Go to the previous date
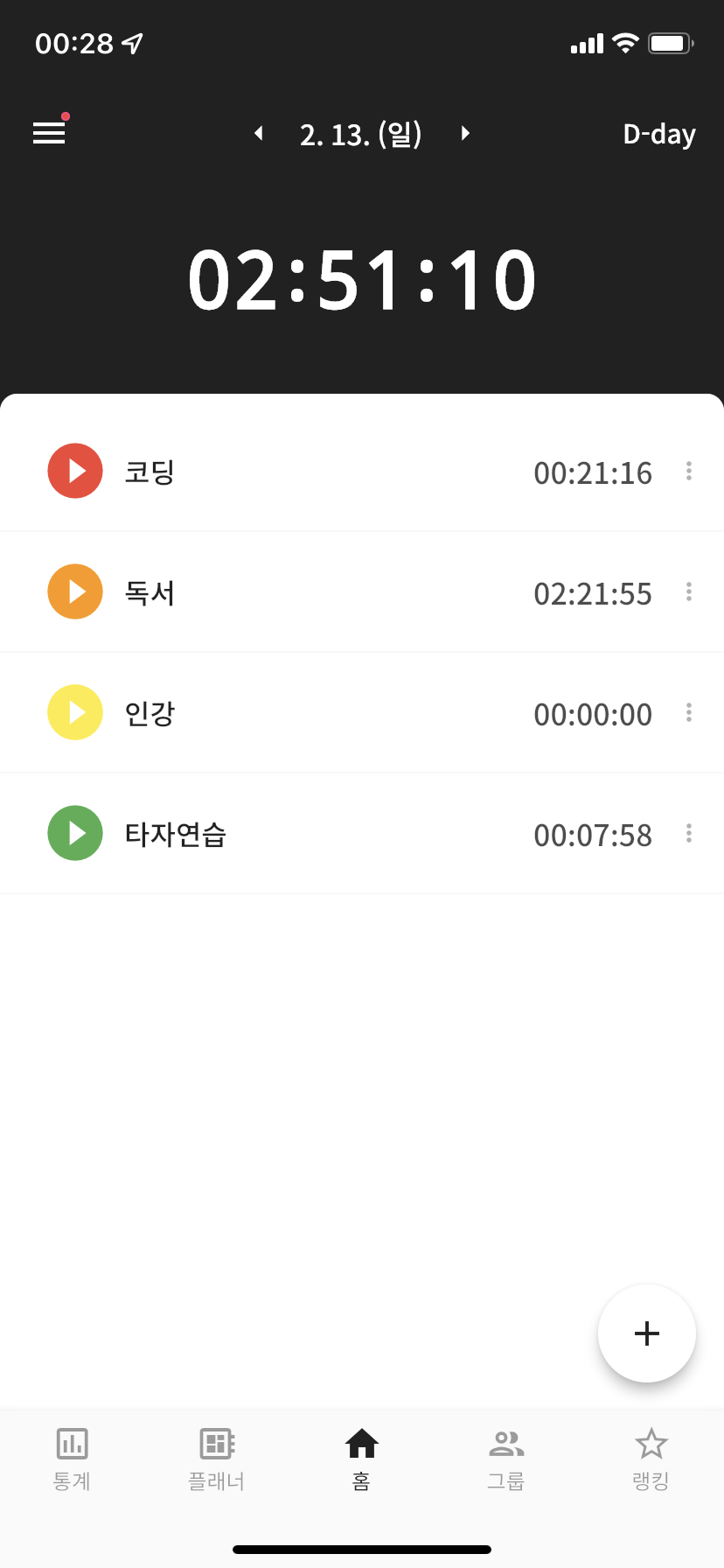Viewport: 724px width, 1568px height. [x=258, y=133]
